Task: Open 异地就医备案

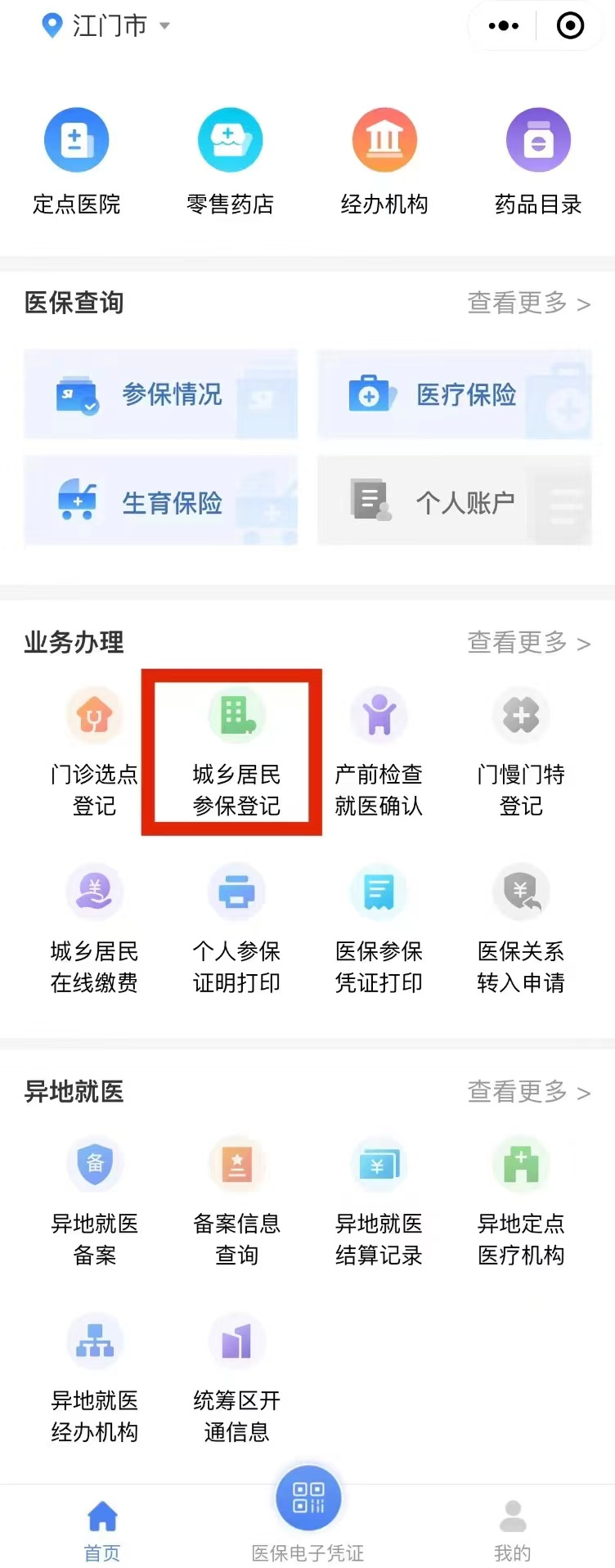Action: click(x=95, y=1202)
